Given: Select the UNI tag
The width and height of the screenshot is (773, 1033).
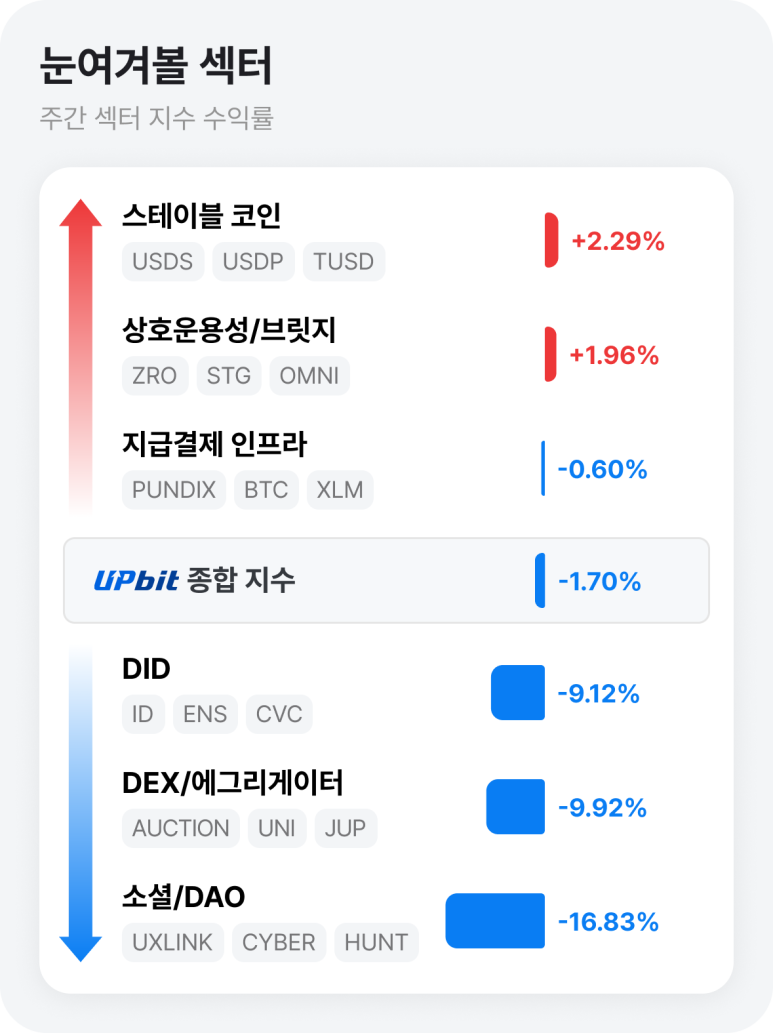Looking at the screenshot, I should [277, 827].
